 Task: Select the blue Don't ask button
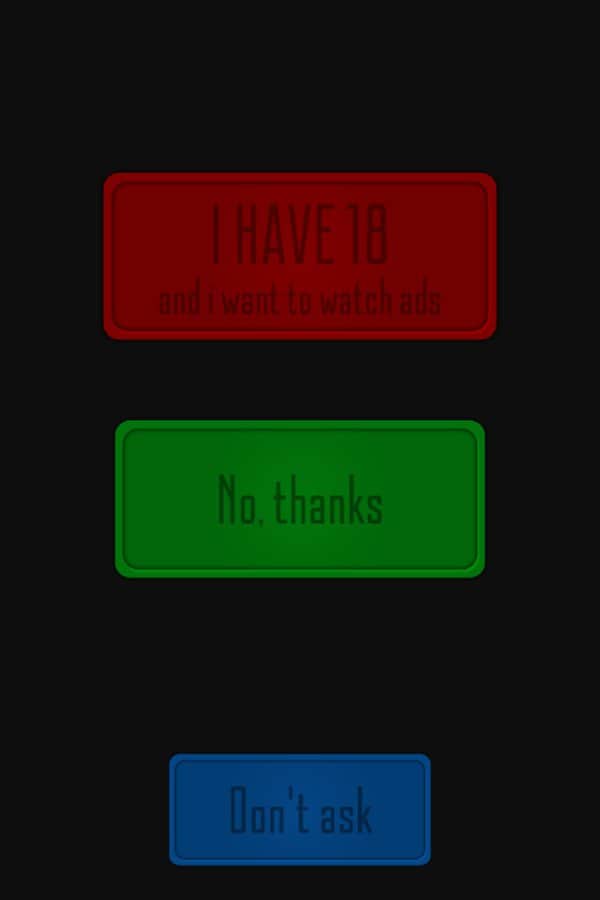(x=300, y=809)
